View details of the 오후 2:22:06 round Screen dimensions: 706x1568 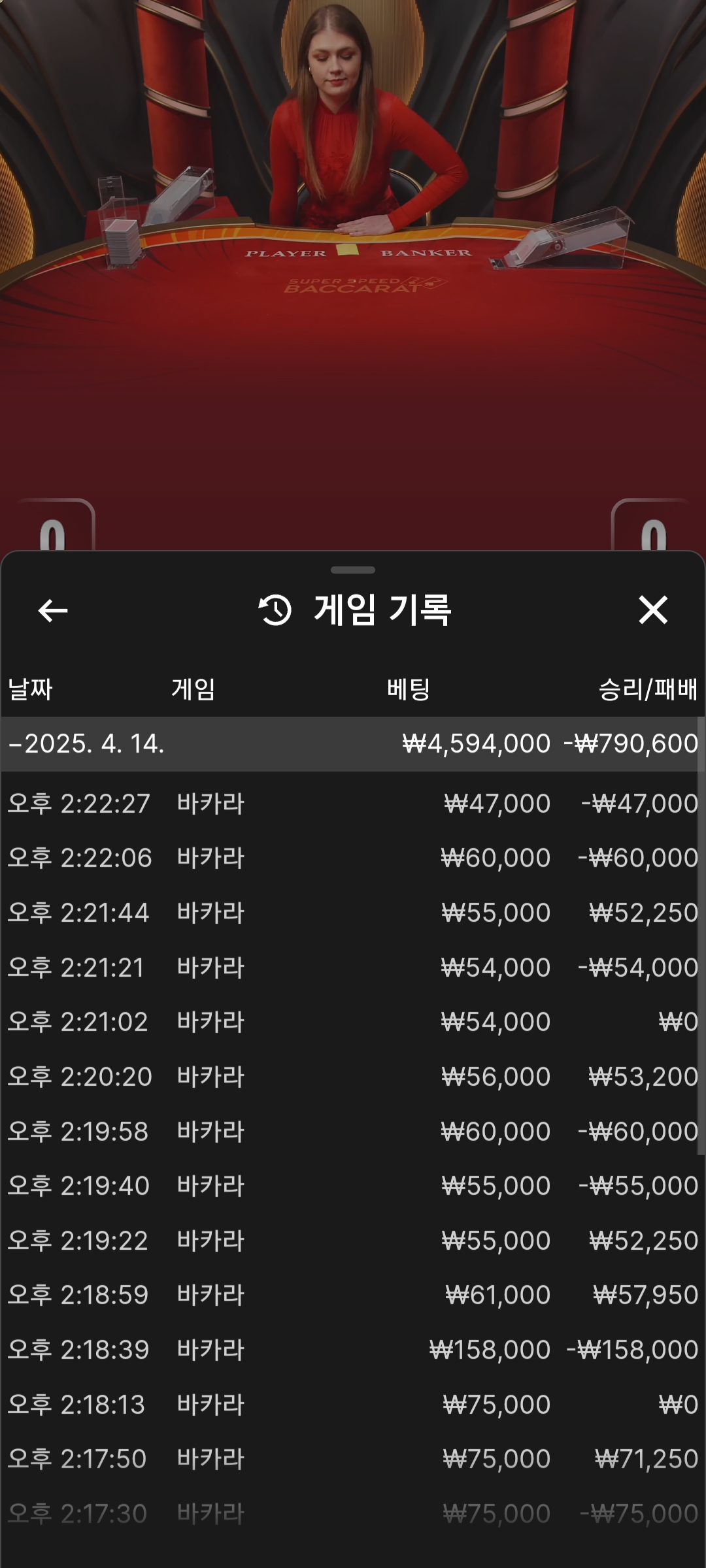[353, 858]
